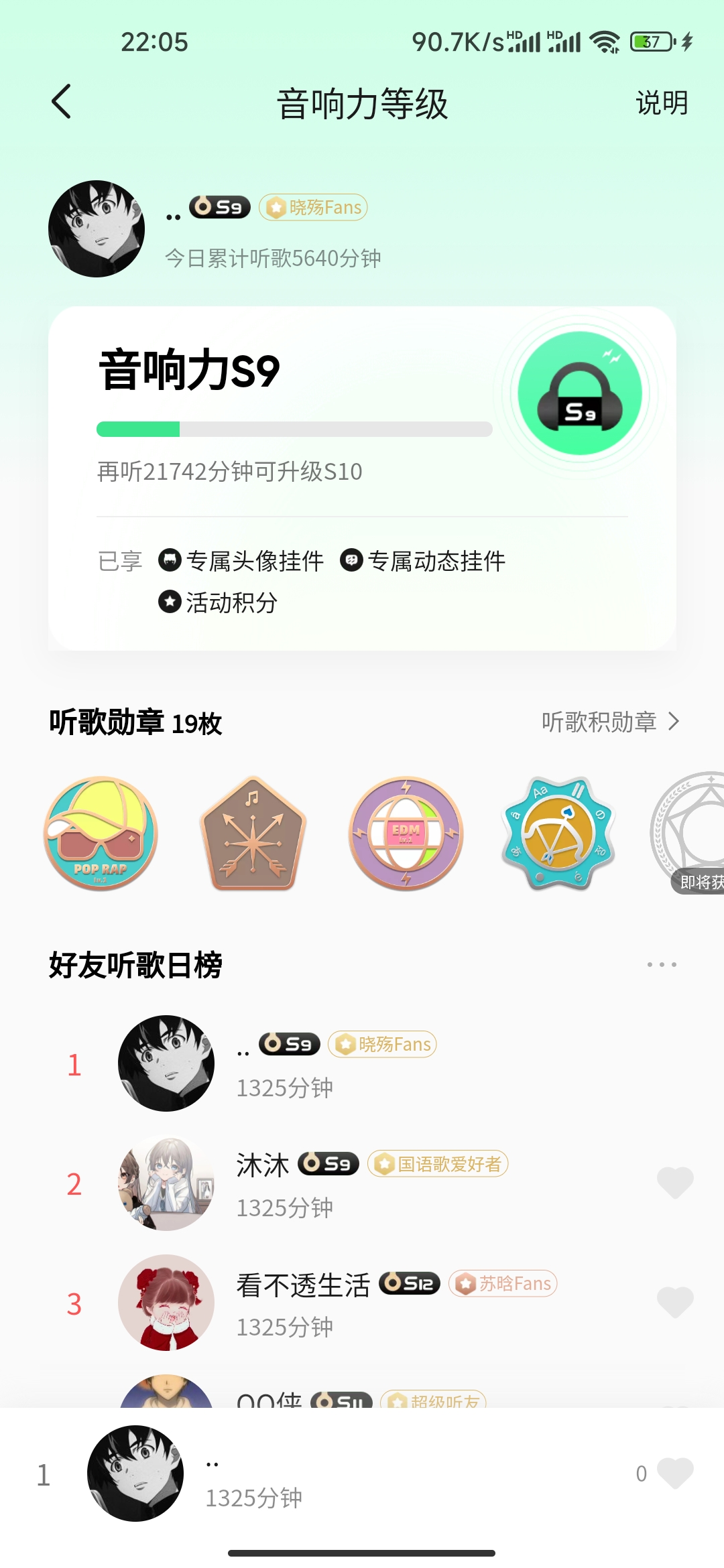Click the 专属头像挂件 pendant icon
This screenshot has width=724, height=1568.
click(x=170, y=562)
